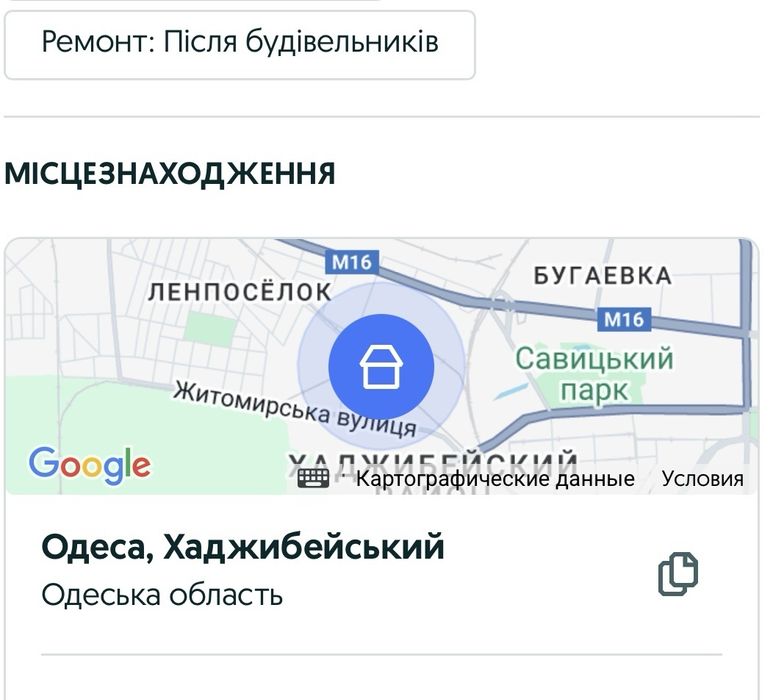Tap the keyboard shortcuts icon on the map
773x700 pixels.
coord(313,478)
